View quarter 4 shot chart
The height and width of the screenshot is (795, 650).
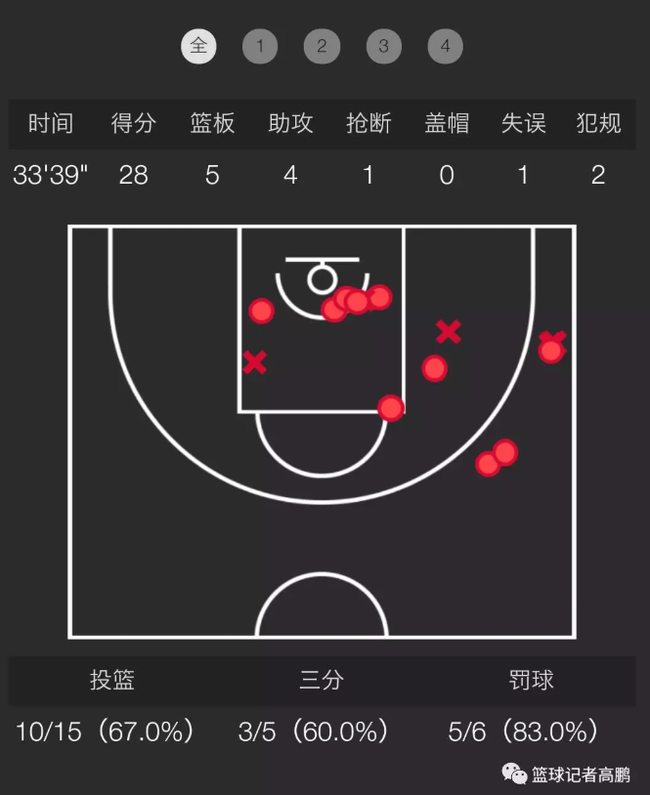pyautogui.click(x=446, y=46)
